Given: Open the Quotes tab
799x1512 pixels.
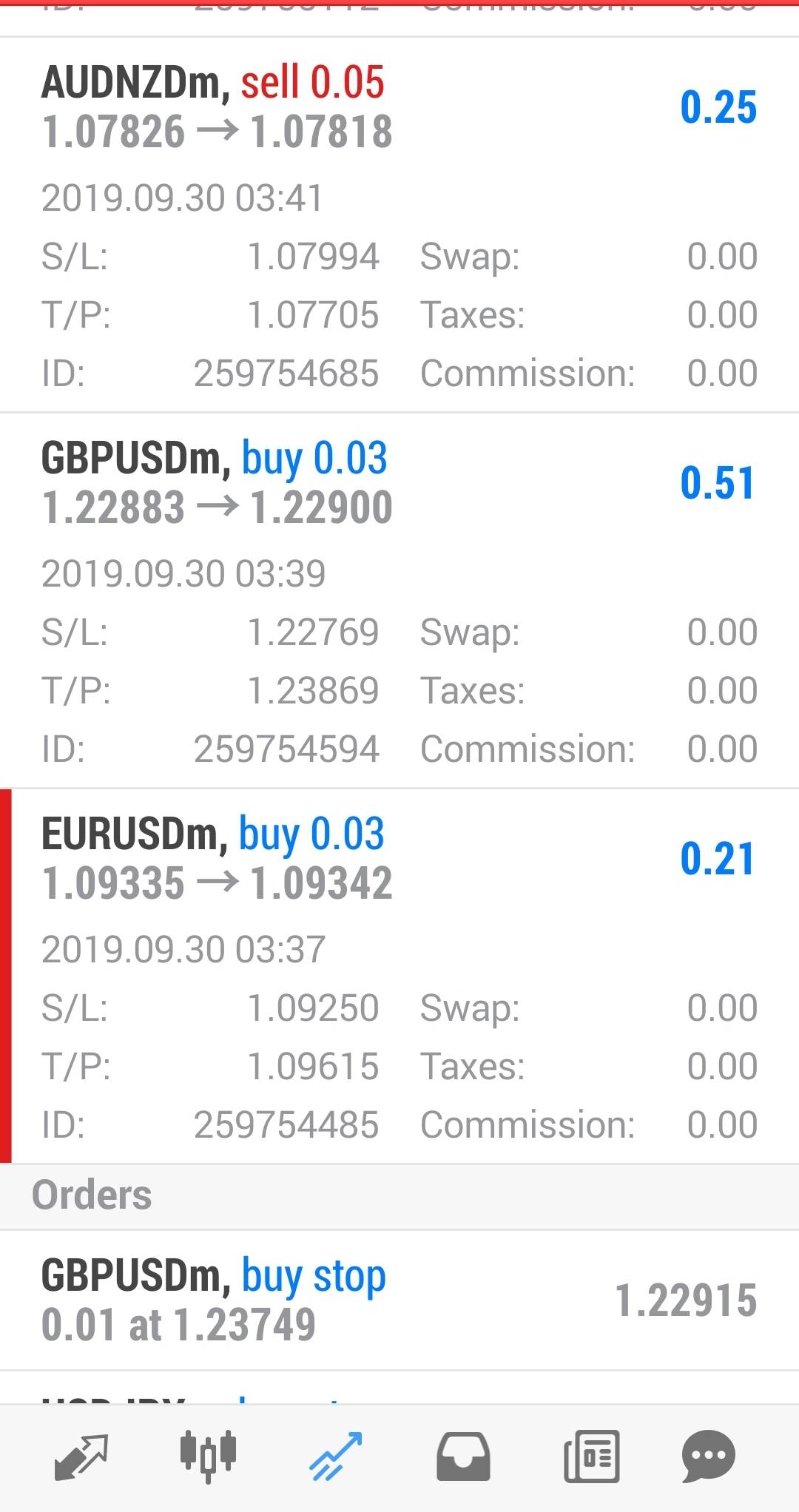Looking at the screenshot, I should [x=81, y=1456].
